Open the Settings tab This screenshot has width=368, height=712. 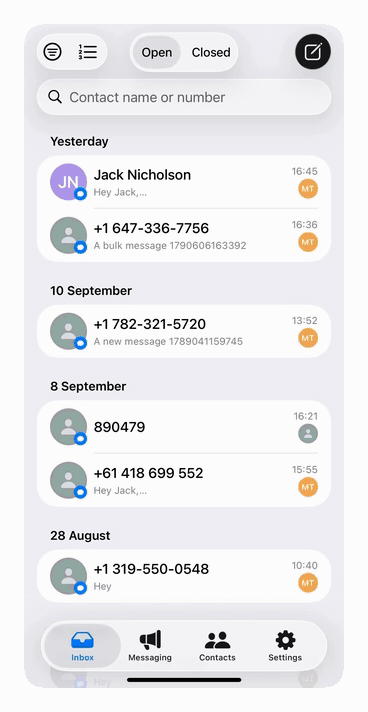point(285,646)
